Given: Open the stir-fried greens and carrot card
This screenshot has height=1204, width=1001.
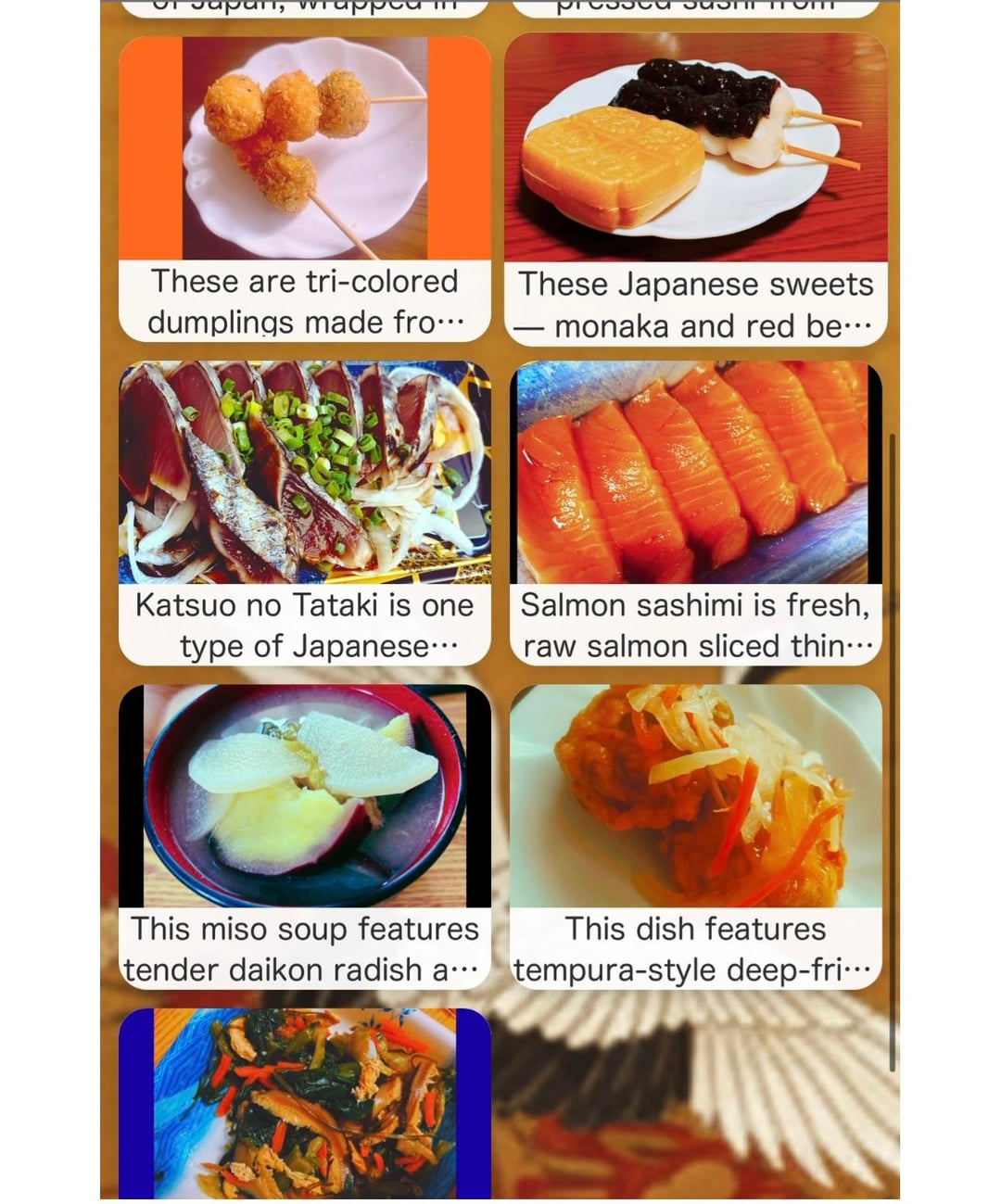Looking at the screenshot, I should pos(304,1103).
